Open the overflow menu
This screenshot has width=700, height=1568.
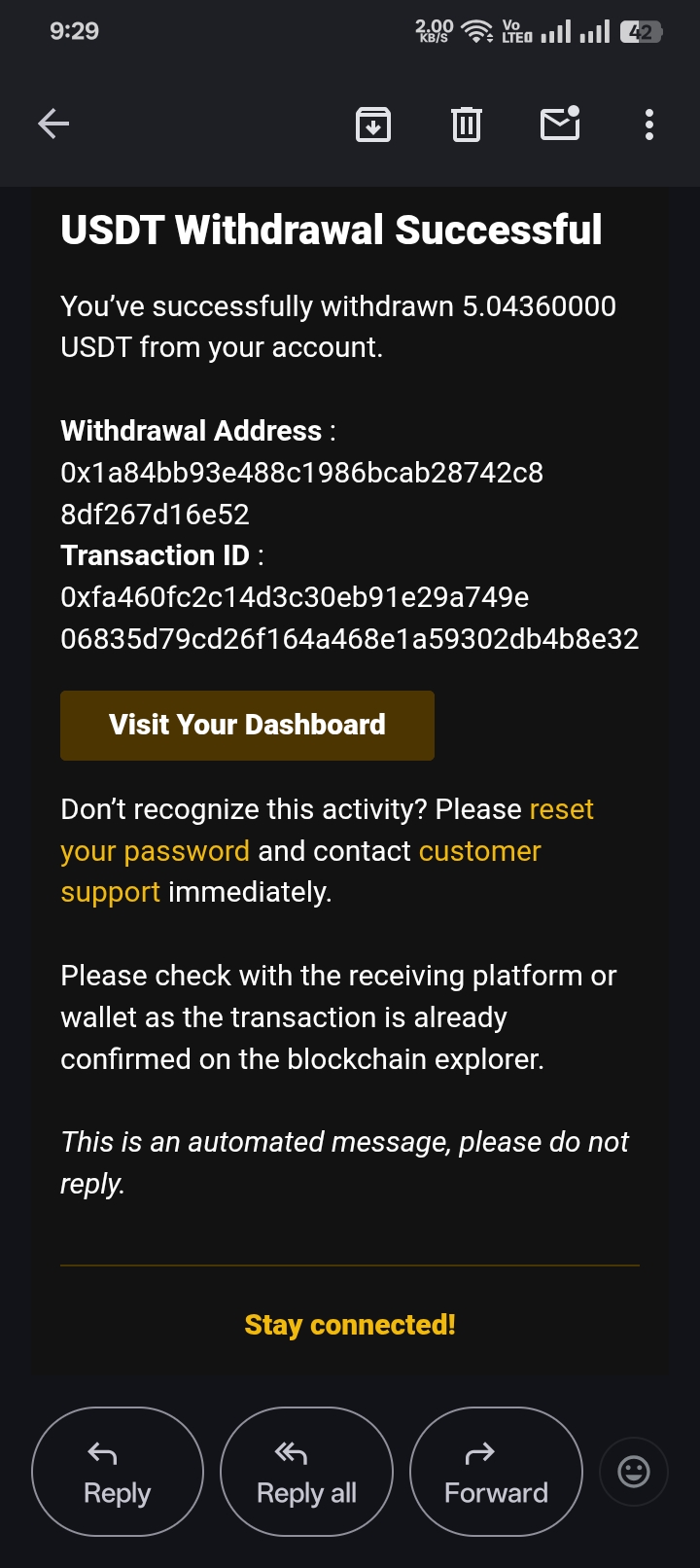(x=649, y=125)
